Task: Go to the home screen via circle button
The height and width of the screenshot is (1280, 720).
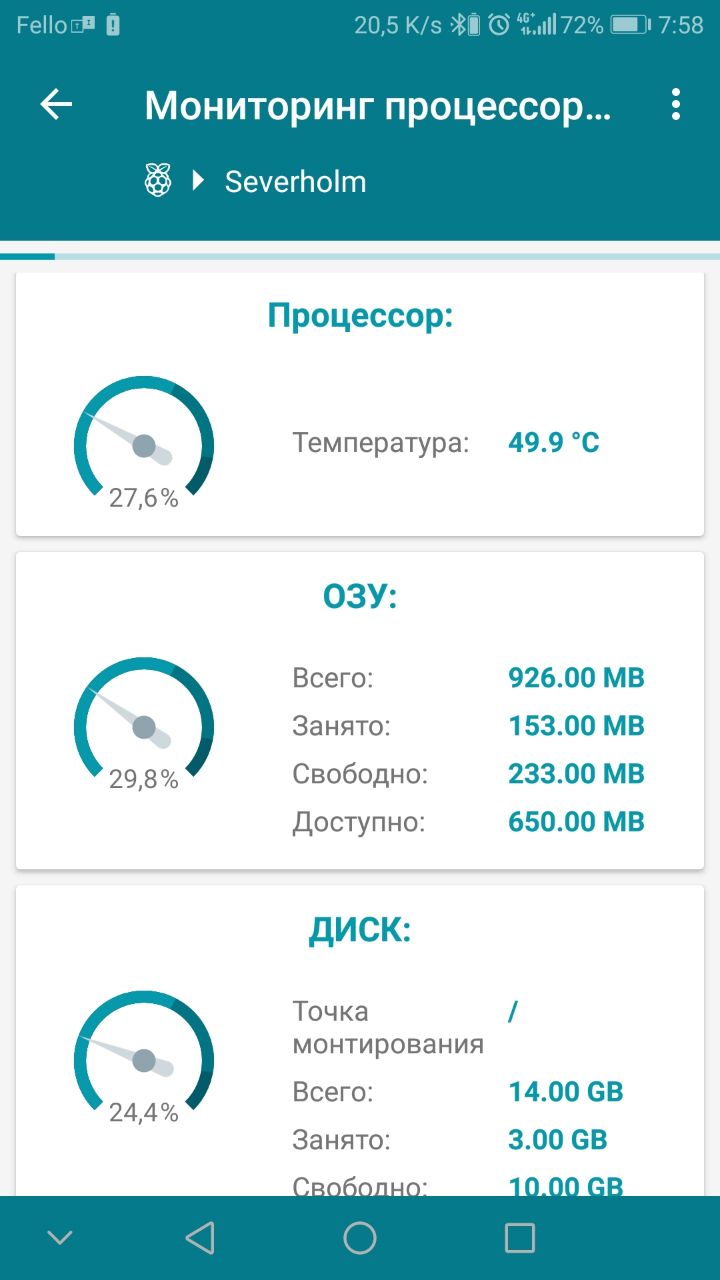Action: tap(360, 1238)
